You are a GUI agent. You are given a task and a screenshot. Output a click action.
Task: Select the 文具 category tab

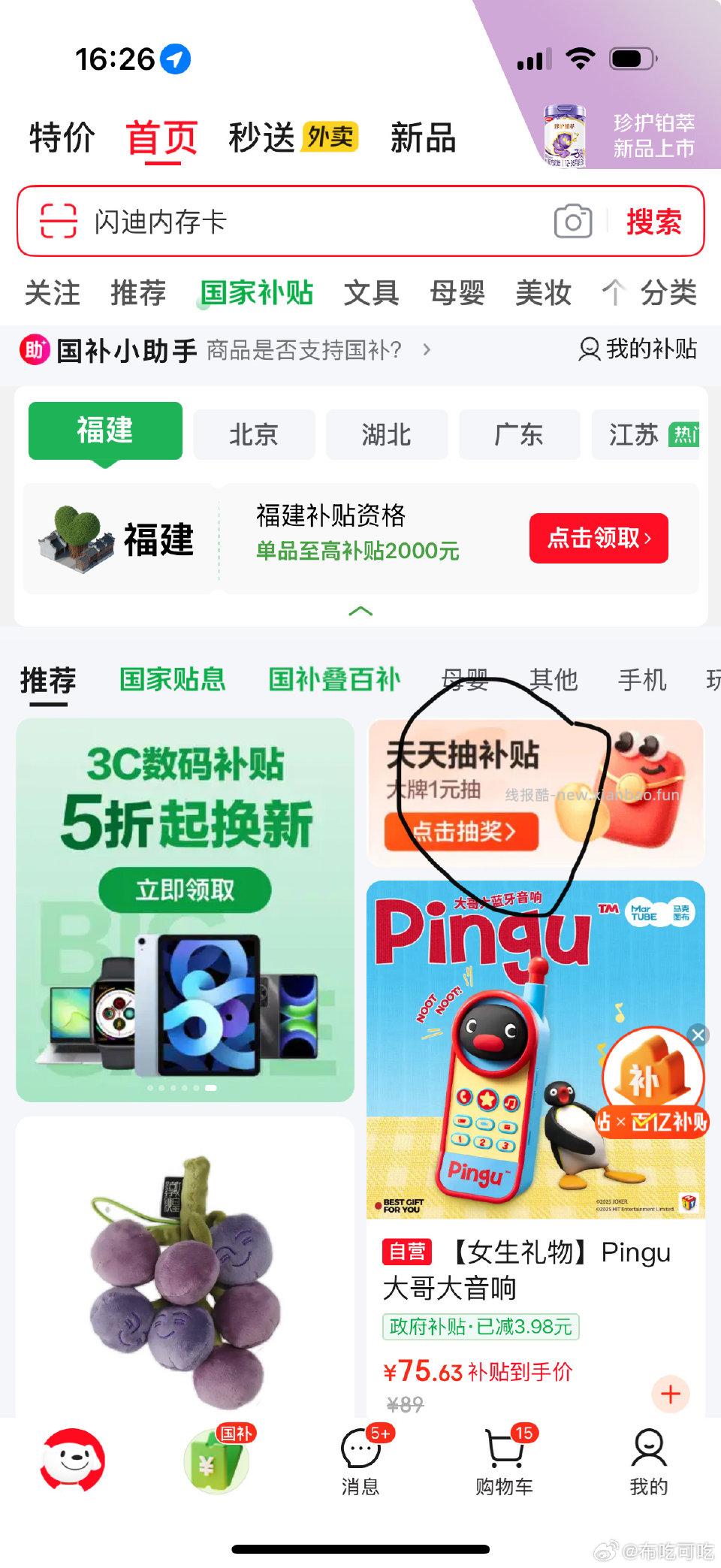click(x=371, y=293)
